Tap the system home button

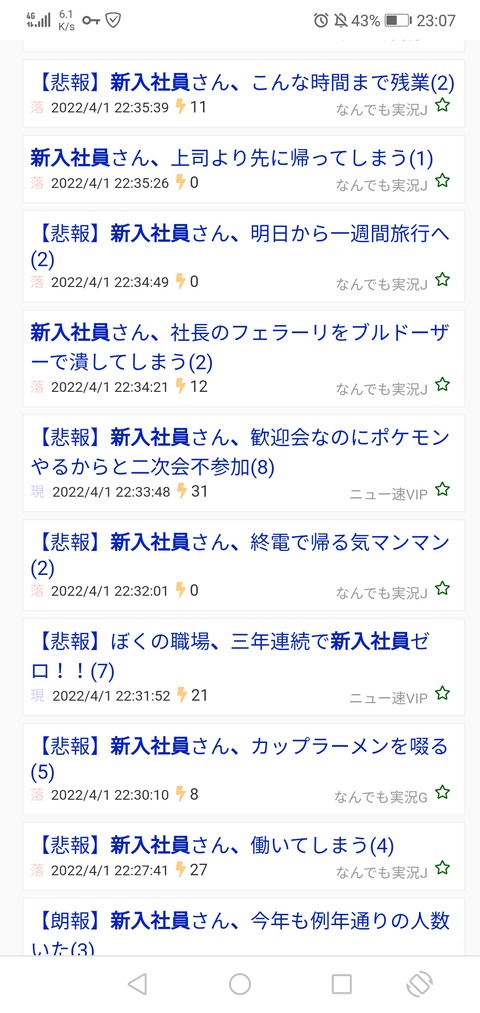coord(240,984)
